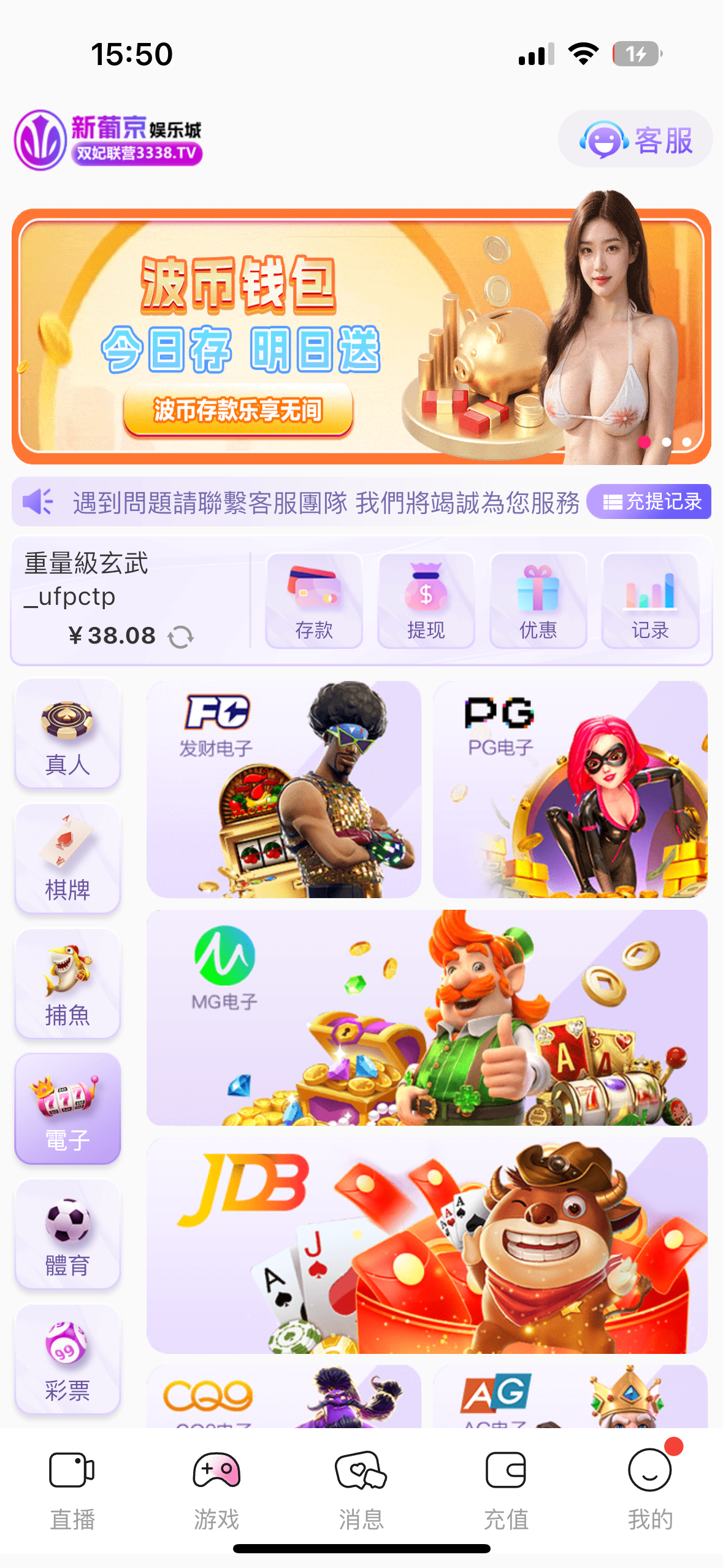Screen dimensions: 723x1568
Task: Open the 波币钱包 promo banner
Action: coord(361,336)
